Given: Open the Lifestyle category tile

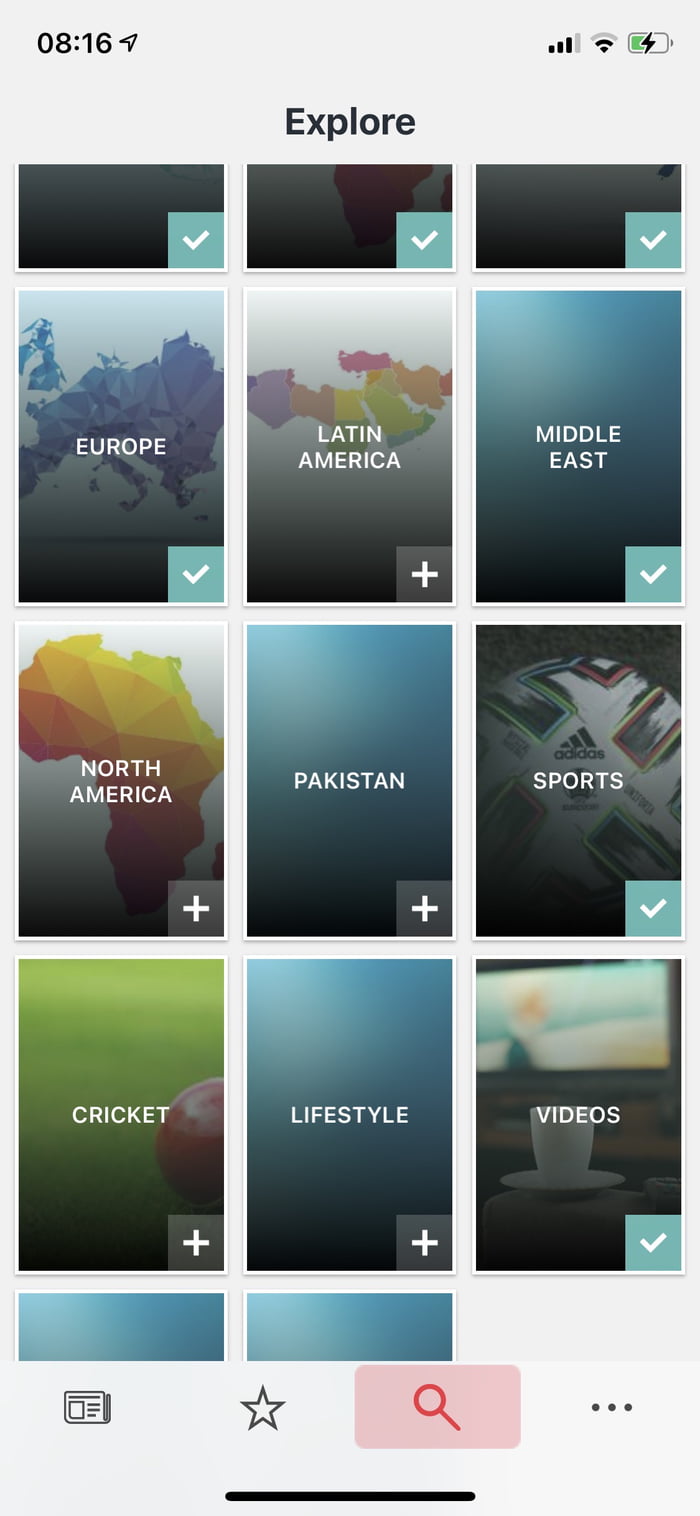Looking at the screenshot, I should coord(349,1114).
